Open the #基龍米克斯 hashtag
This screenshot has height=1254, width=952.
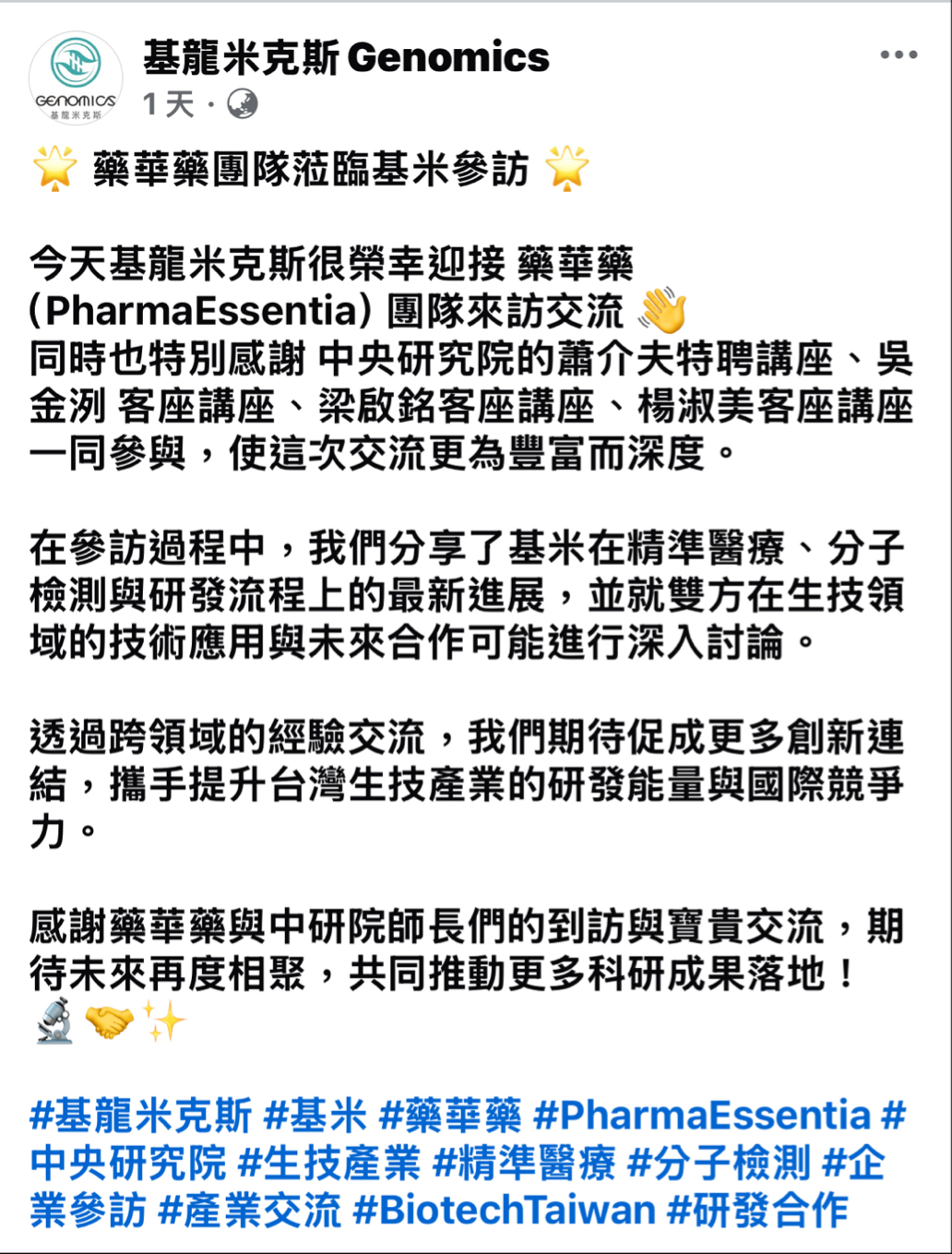pyautogui.click(x=140, y=1116)
